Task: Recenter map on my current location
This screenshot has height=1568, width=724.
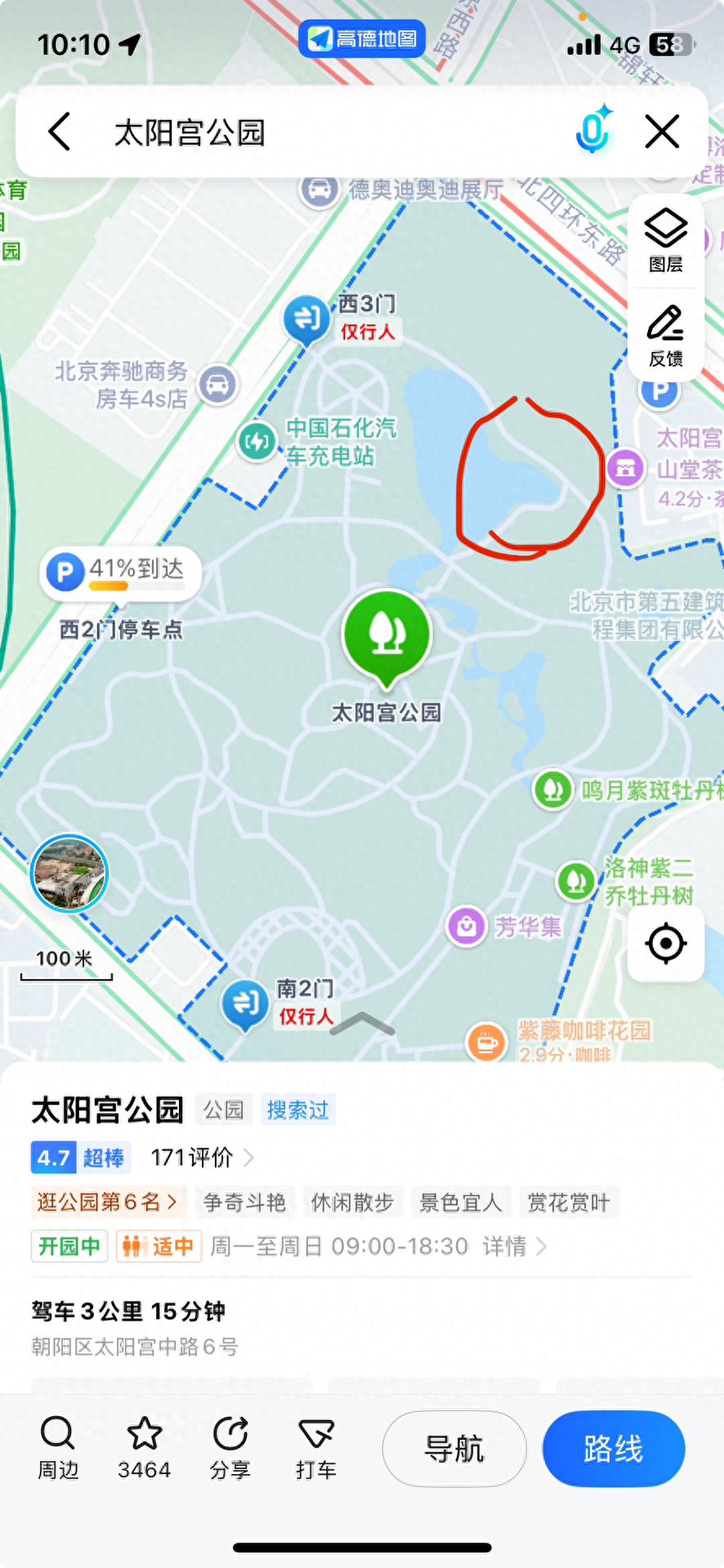Action: coord(666,944)
